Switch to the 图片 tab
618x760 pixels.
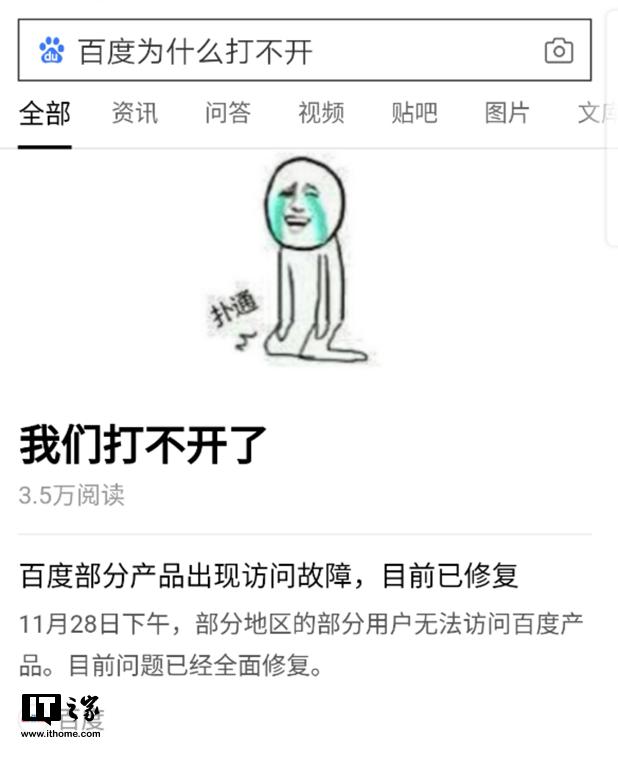click(x=507, y=113)
